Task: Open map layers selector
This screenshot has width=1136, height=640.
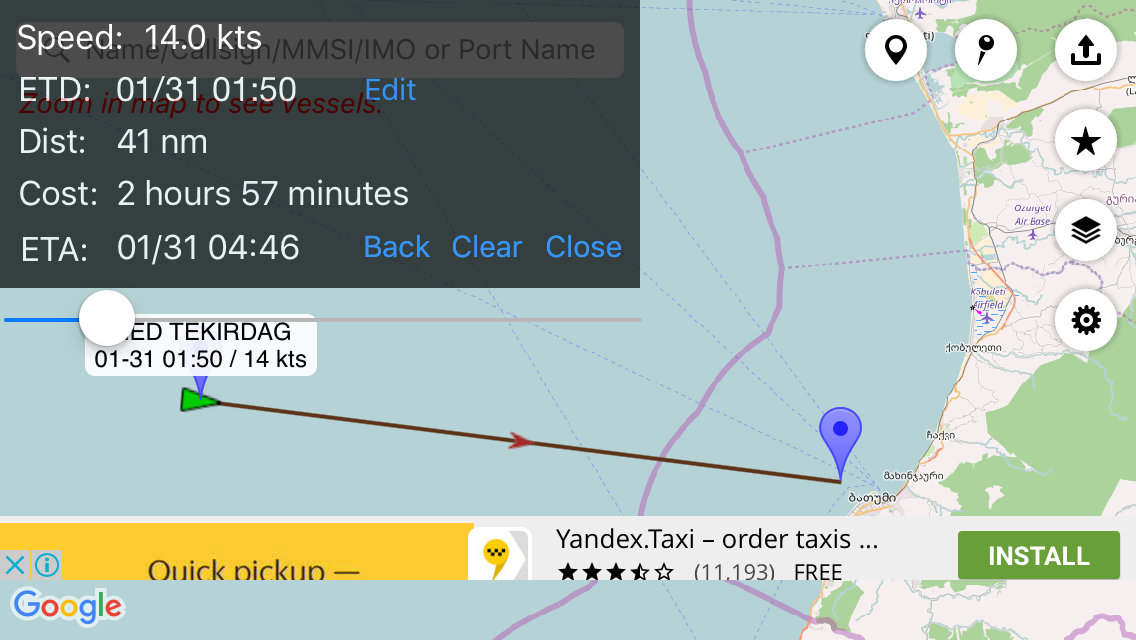Action: click(x=1086, y=230)
